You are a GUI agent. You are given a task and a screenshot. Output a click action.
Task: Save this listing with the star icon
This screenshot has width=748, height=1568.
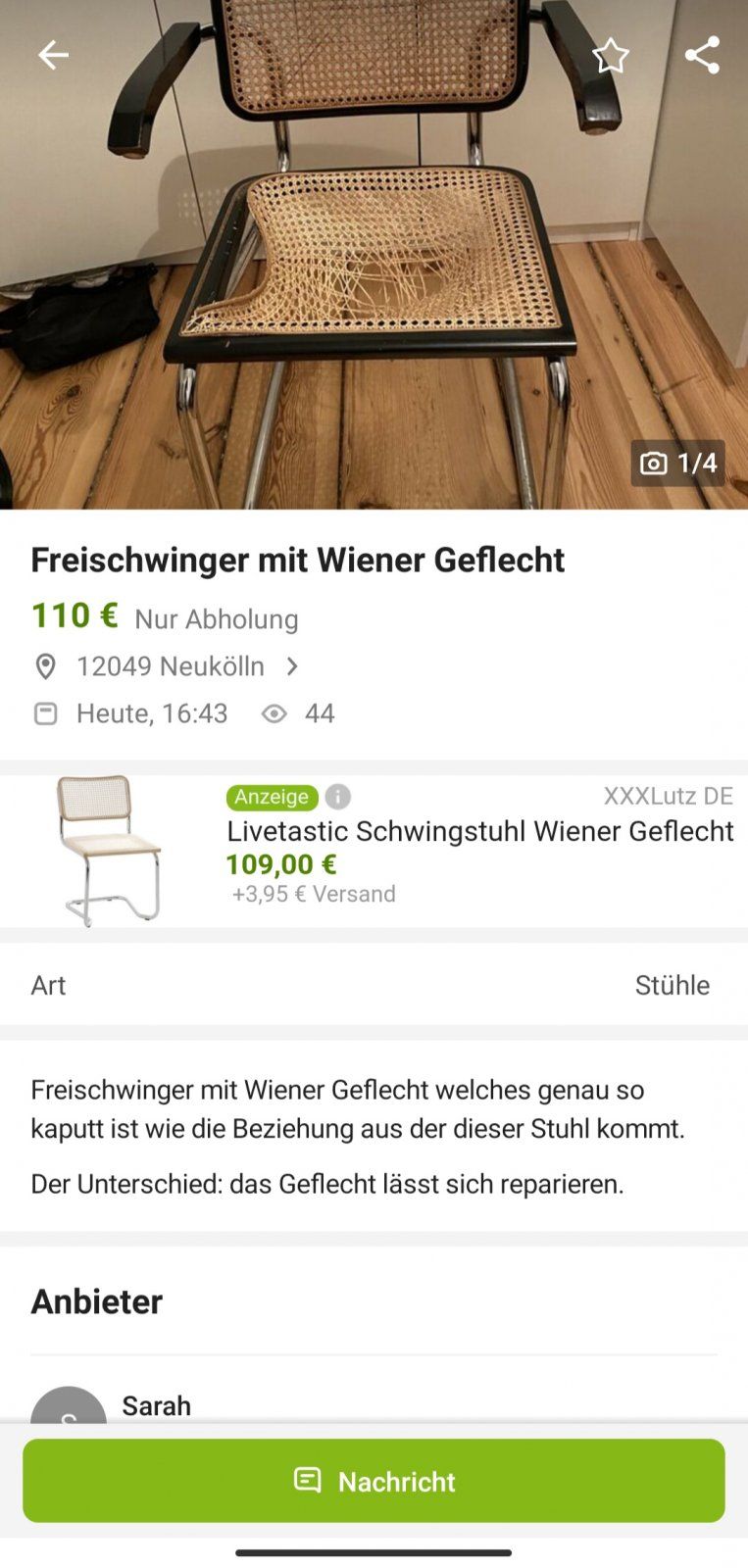pos(610,56)
